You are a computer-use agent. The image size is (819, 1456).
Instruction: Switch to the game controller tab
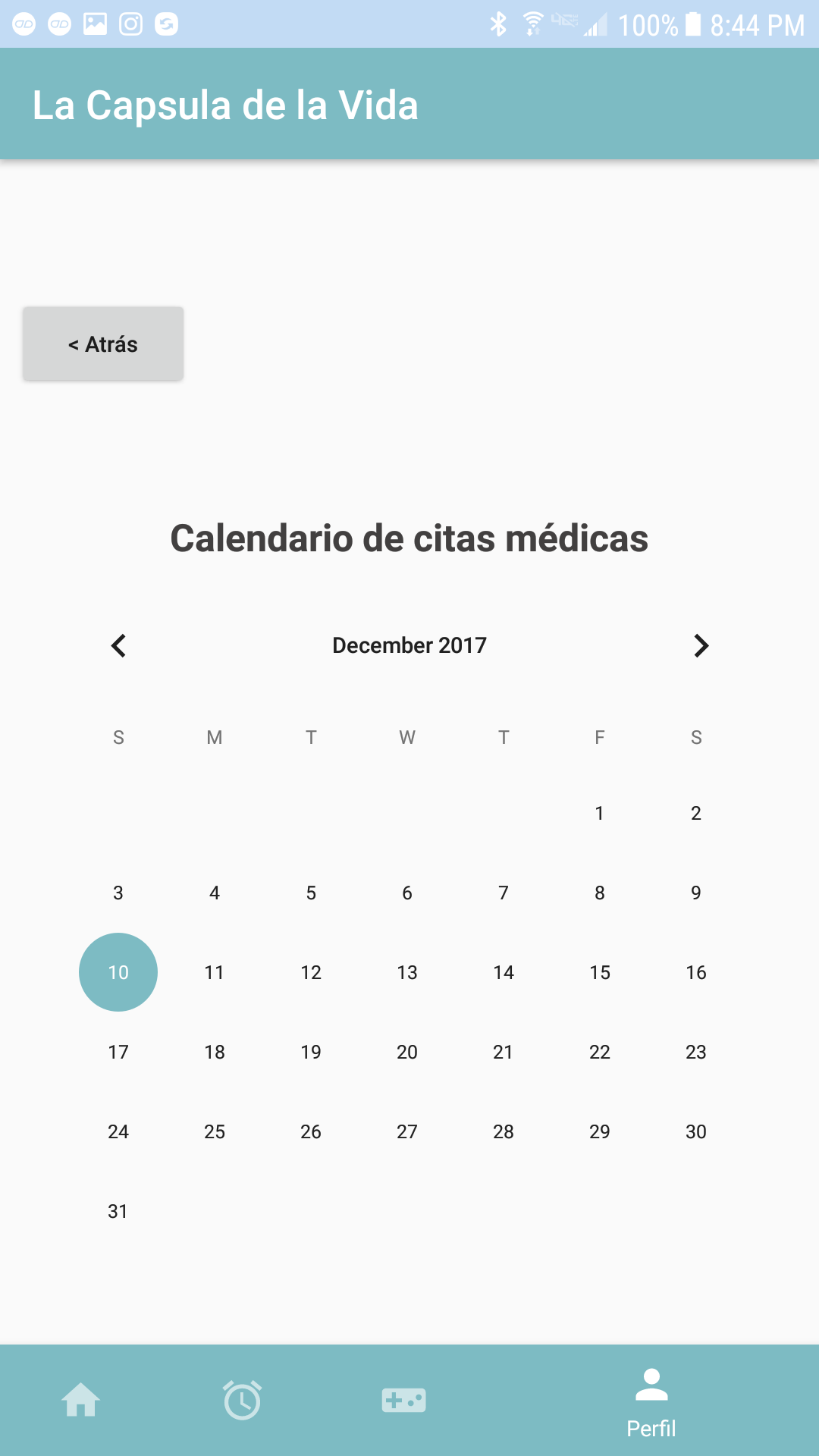click(x=404, y=1400)
